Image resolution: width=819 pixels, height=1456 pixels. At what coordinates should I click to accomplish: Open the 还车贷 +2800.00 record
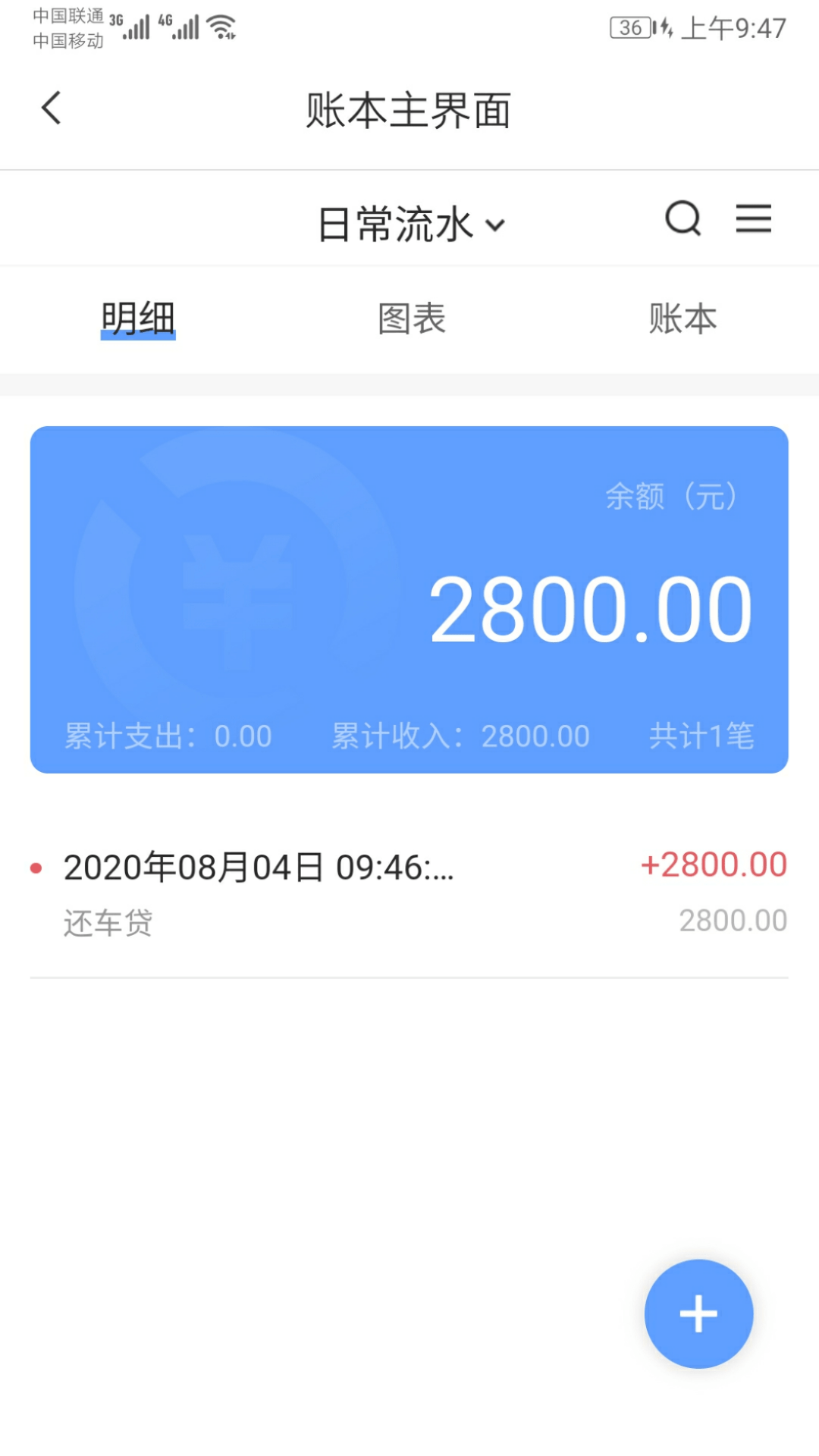(x=409, y=894)
